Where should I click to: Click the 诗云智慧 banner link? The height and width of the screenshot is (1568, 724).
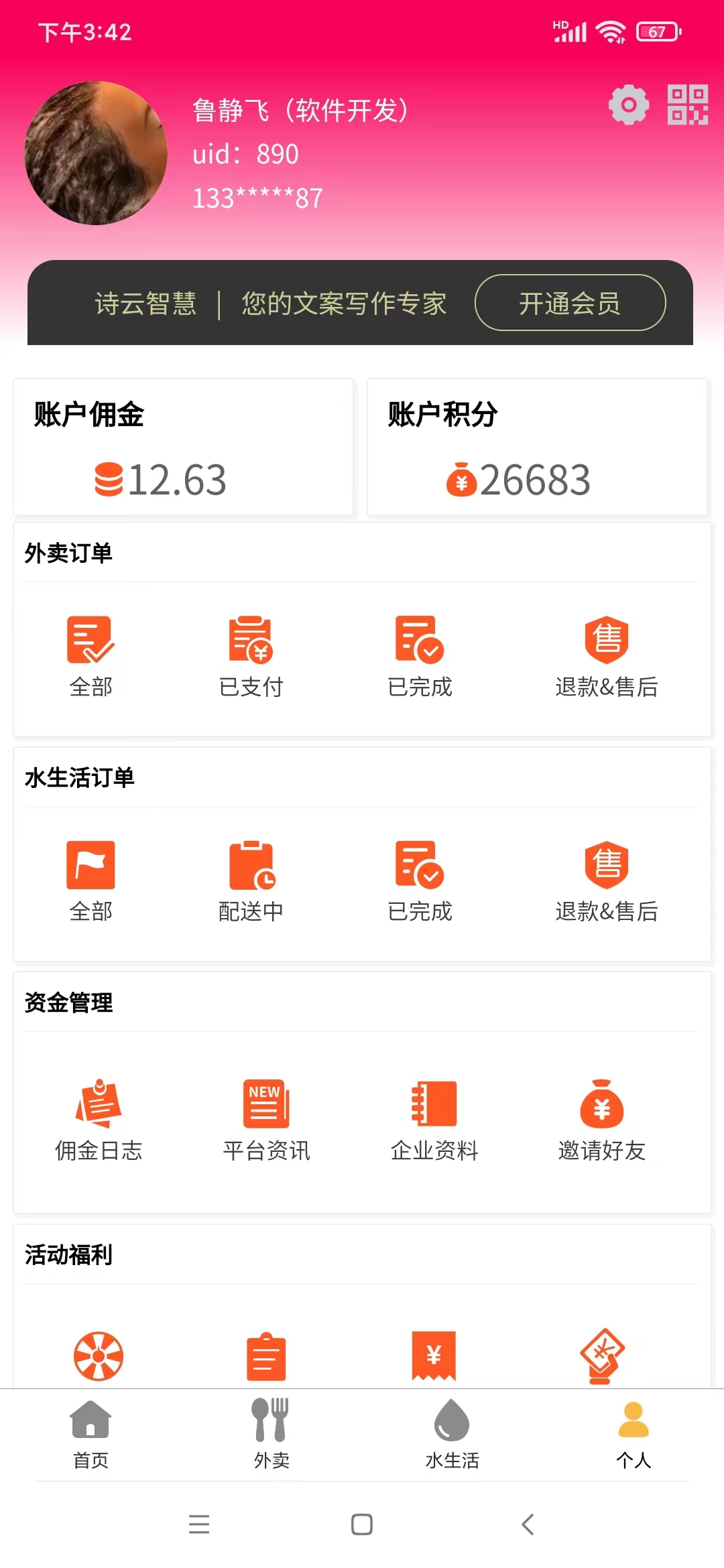[145, 304]
